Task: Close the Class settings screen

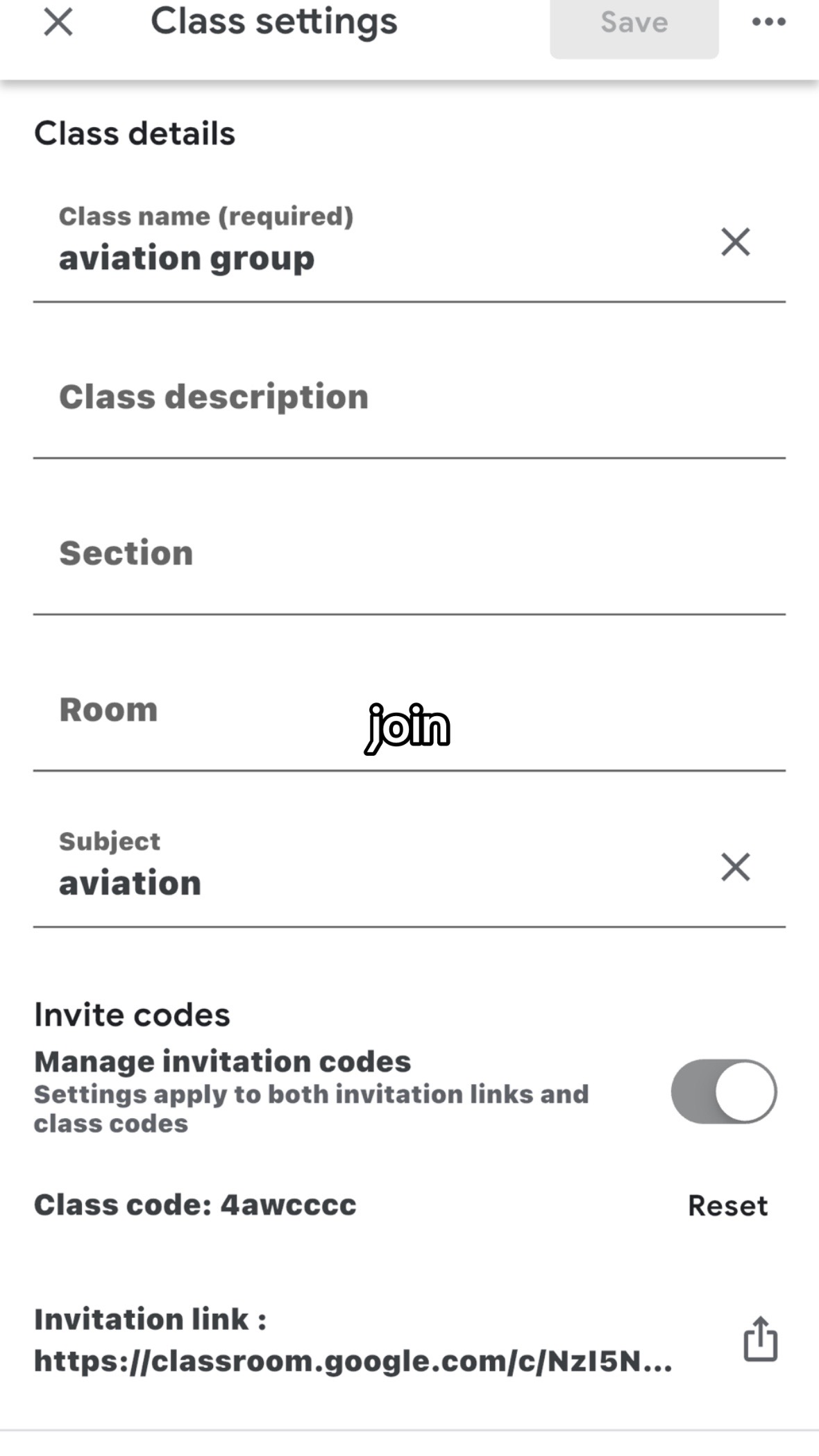Action: [x=58, y=22]
